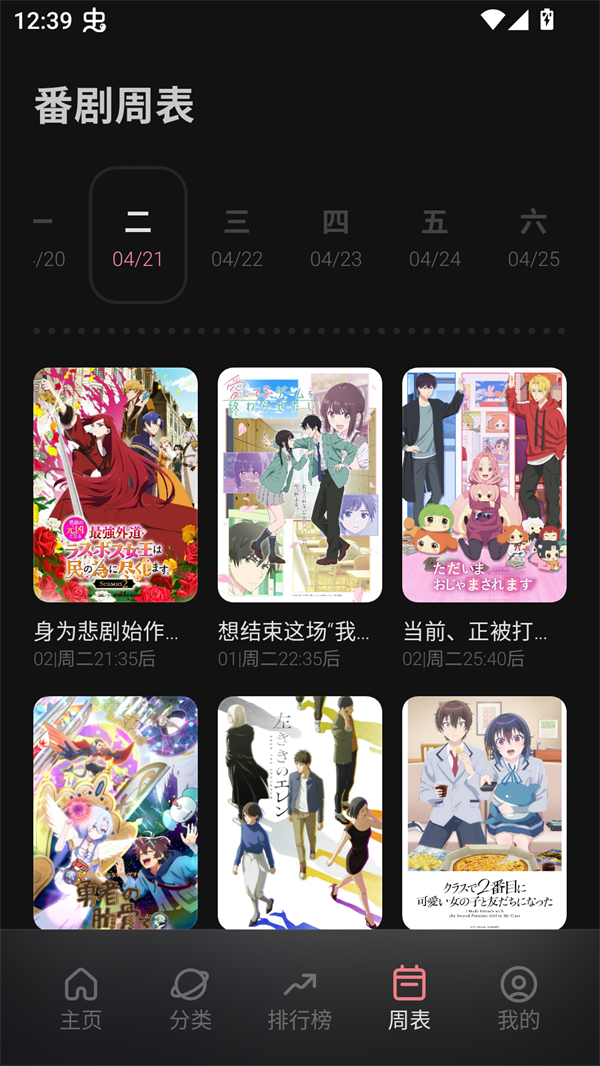Open the anime 当前、正被打… card
600x1066 pixels.
point(484,485)
